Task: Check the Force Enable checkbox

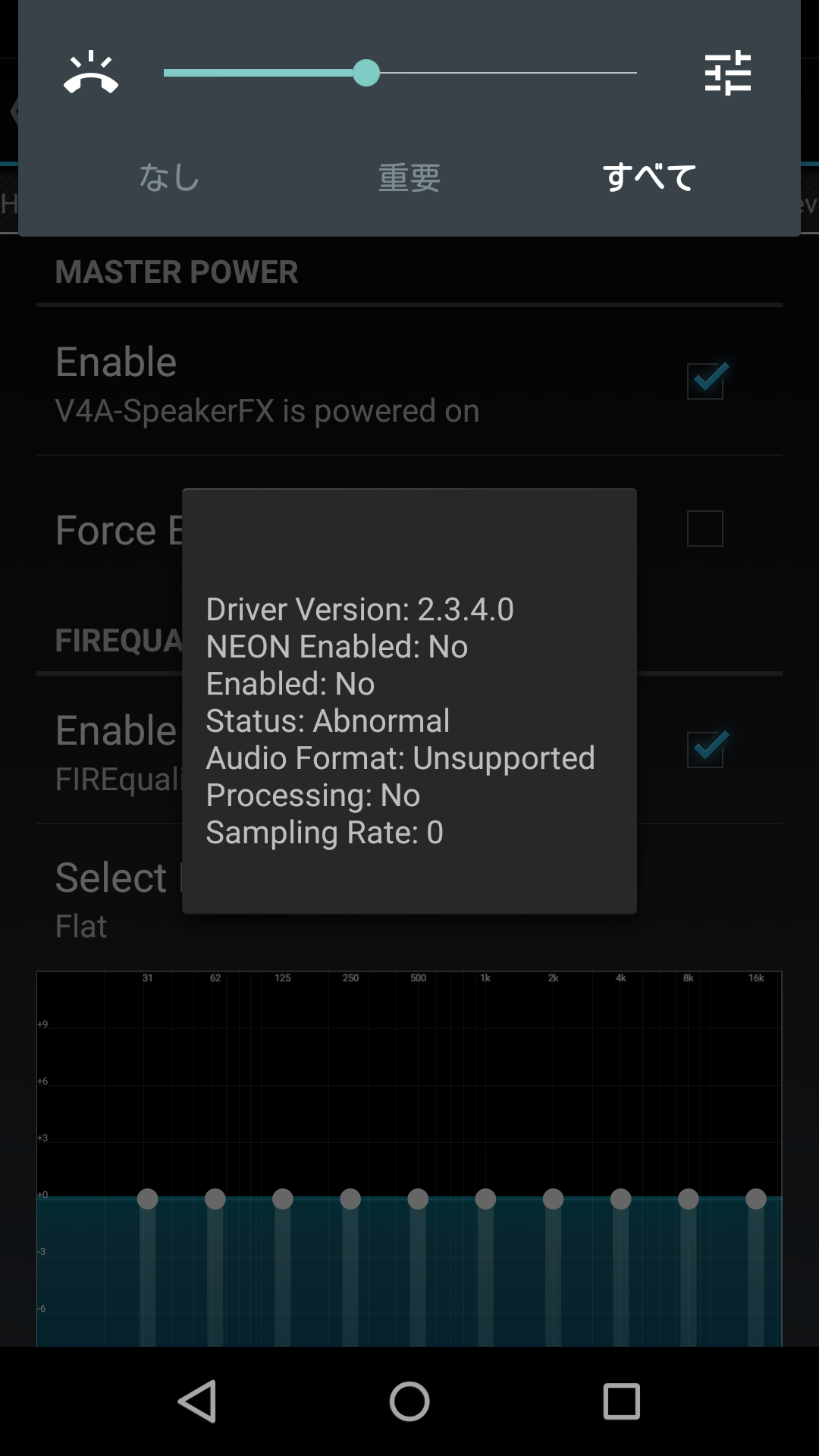Action: click(x=705, y=529)
